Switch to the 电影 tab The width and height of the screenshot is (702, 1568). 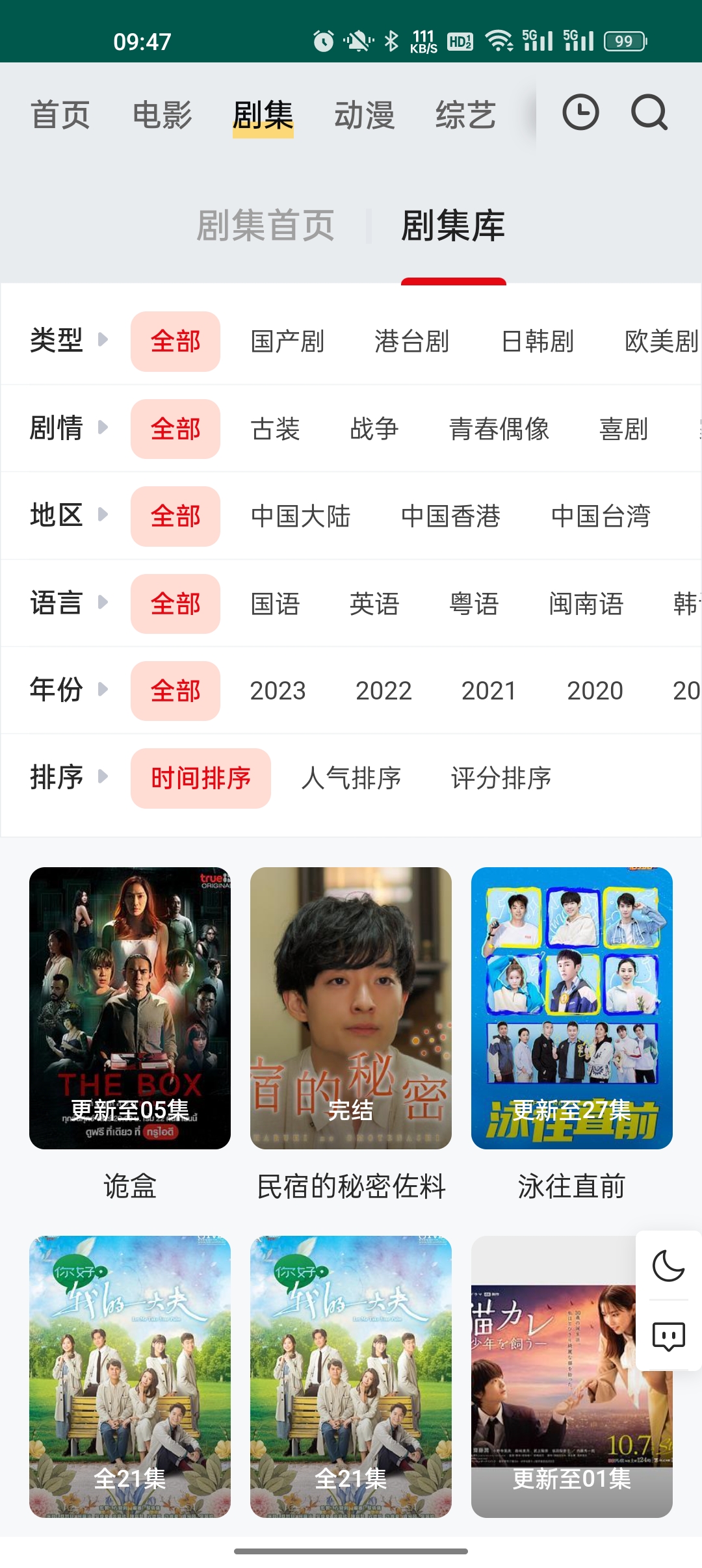[x=161, y=114]
